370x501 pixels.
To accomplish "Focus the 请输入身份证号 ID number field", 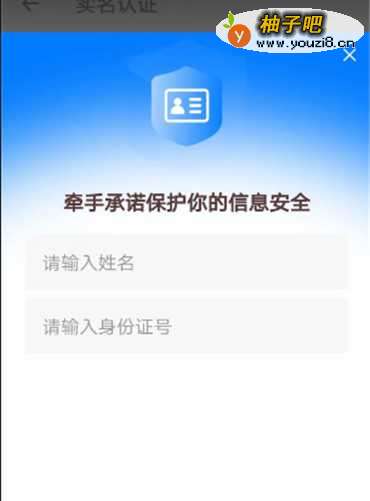I will coord(186,327).
